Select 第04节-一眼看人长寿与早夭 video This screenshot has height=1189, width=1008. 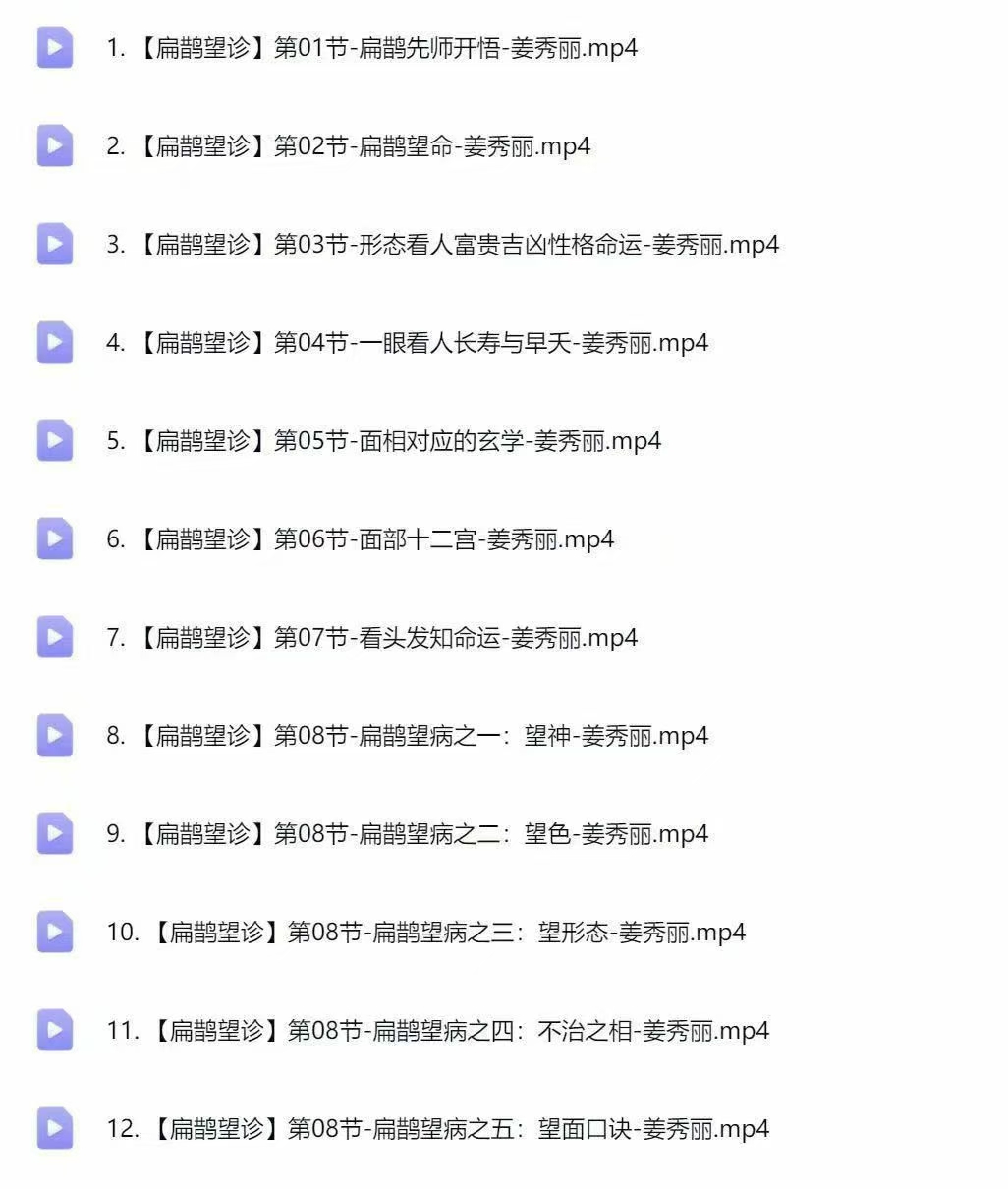tap(407, 343)
